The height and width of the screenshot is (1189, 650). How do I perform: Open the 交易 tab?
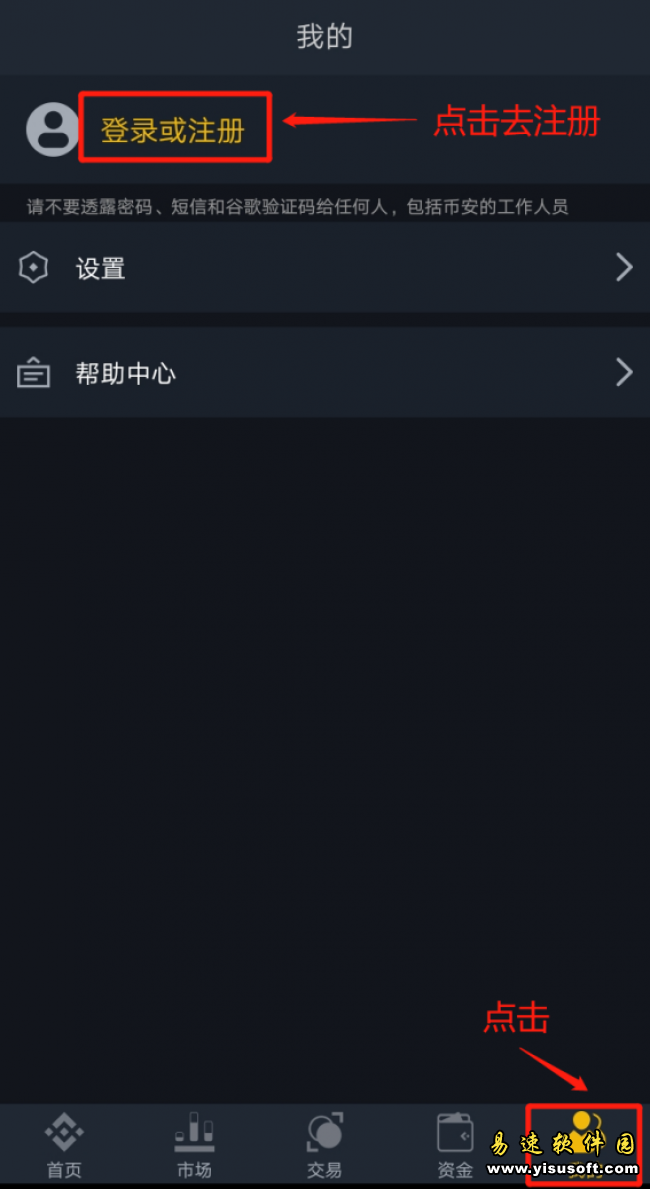point(324,1144)
